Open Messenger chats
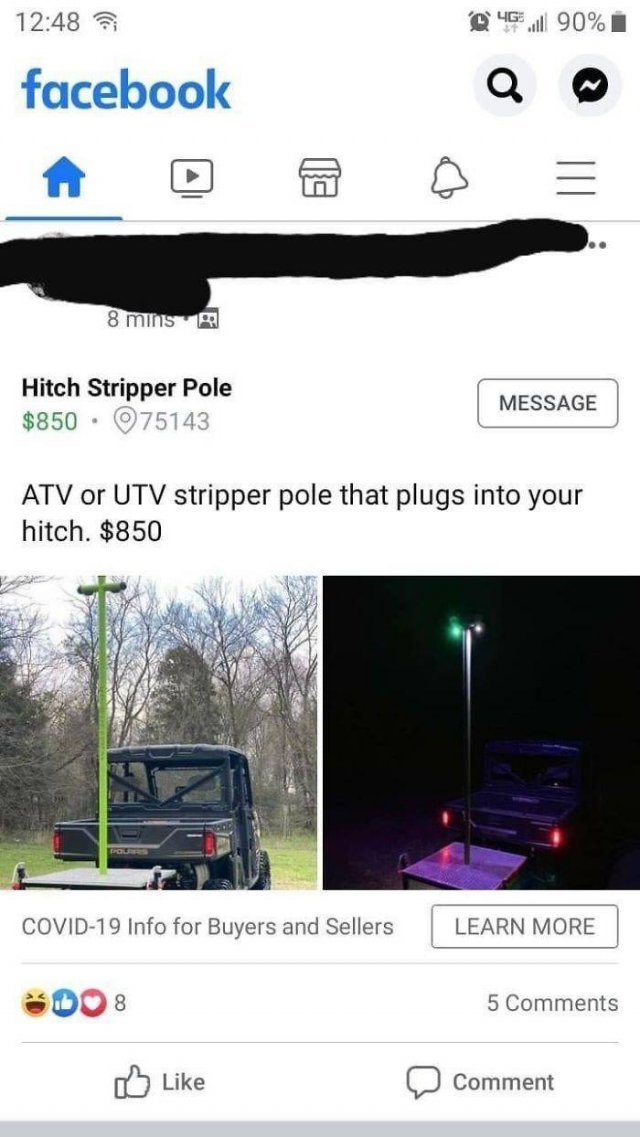 pos(590,90)
